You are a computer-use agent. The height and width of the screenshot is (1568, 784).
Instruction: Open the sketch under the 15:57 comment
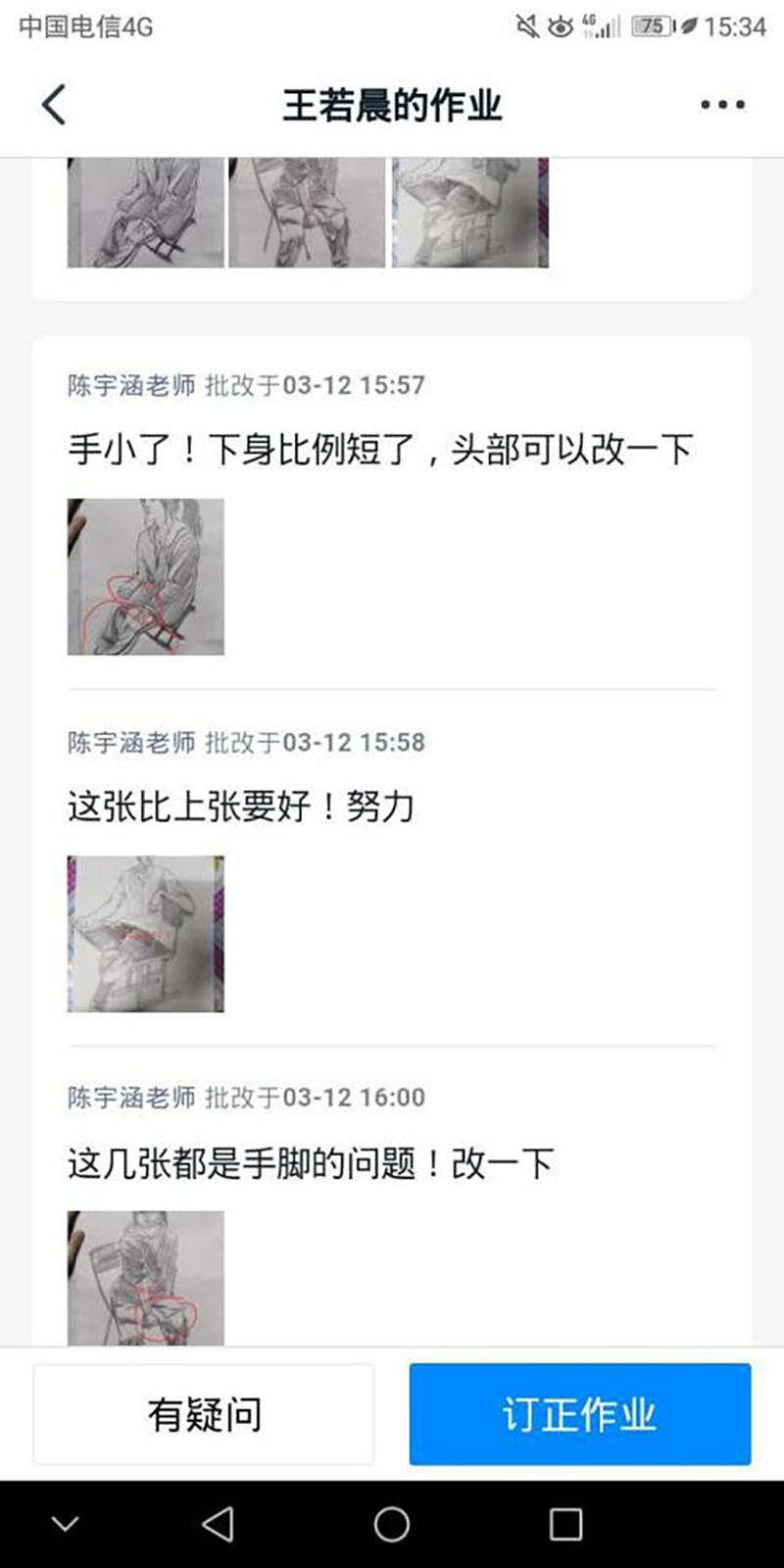tap(145, 576)
